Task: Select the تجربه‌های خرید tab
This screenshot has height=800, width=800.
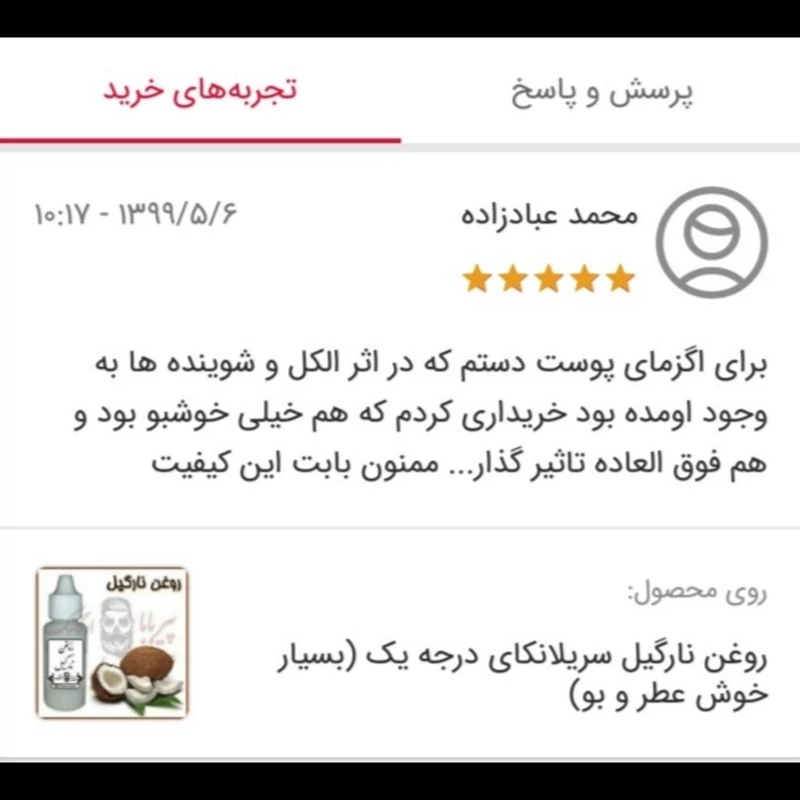Action: pos(200,90)
